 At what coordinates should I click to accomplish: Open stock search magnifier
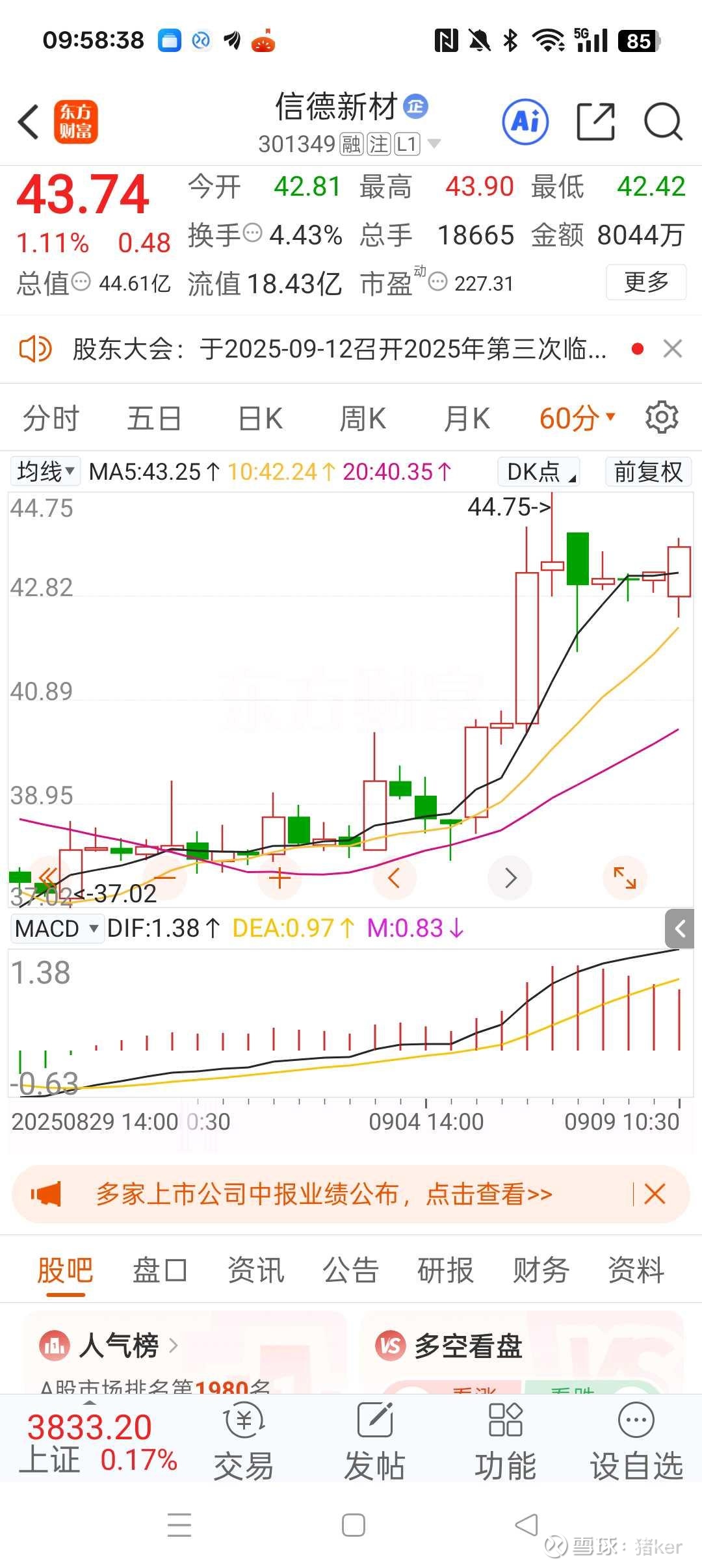pos(662,122)
